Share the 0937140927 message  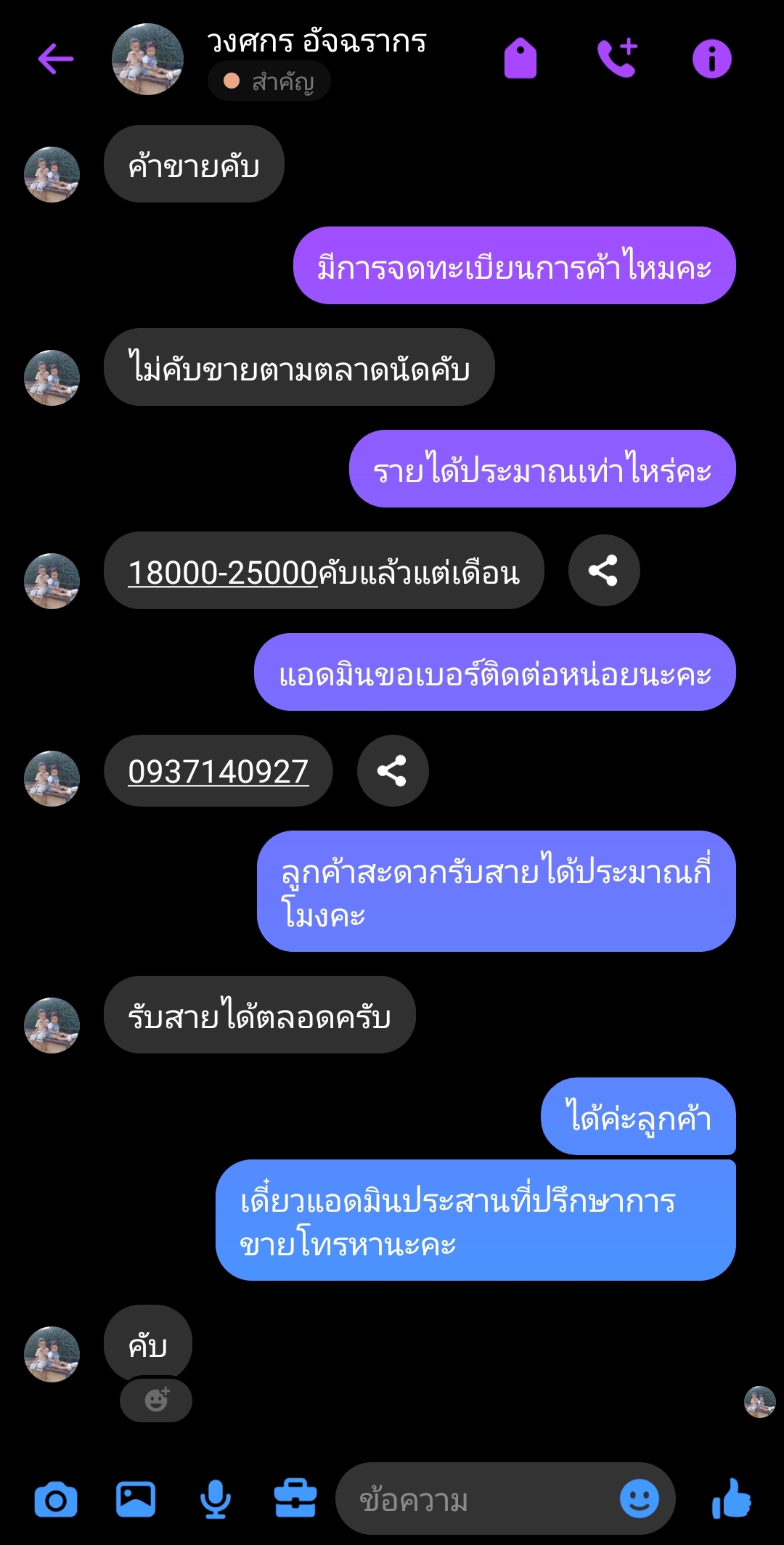click(x=392, y=771)
